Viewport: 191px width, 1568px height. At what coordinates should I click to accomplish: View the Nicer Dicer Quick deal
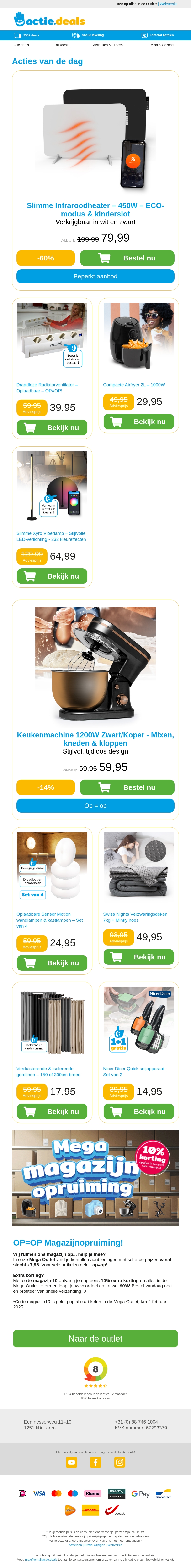[x=139, y=1112]
